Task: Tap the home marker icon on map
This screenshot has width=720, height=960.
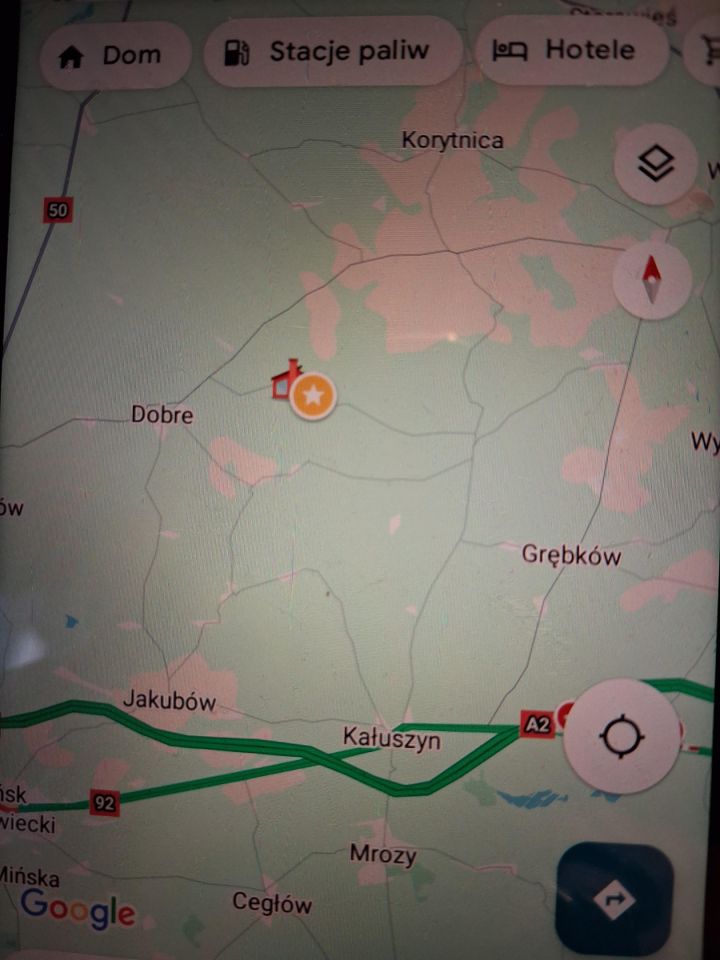Action: (x=285, y=382)
